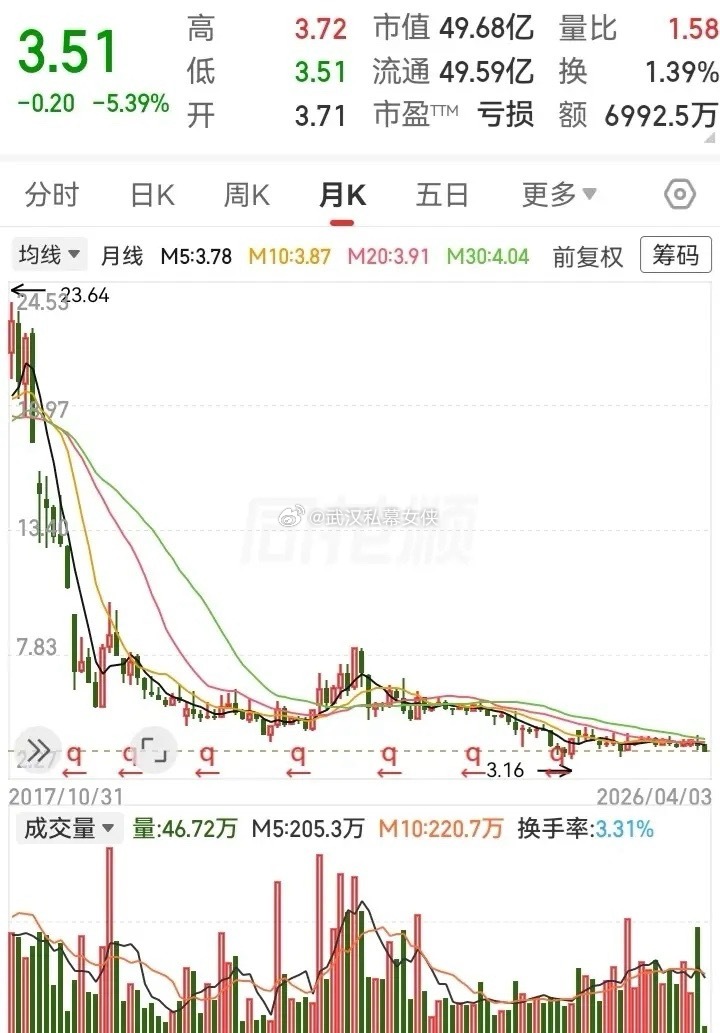Expand the 更多 menu
The height and width of the screenshot is (1033, 720).
(x=556, y=195)
